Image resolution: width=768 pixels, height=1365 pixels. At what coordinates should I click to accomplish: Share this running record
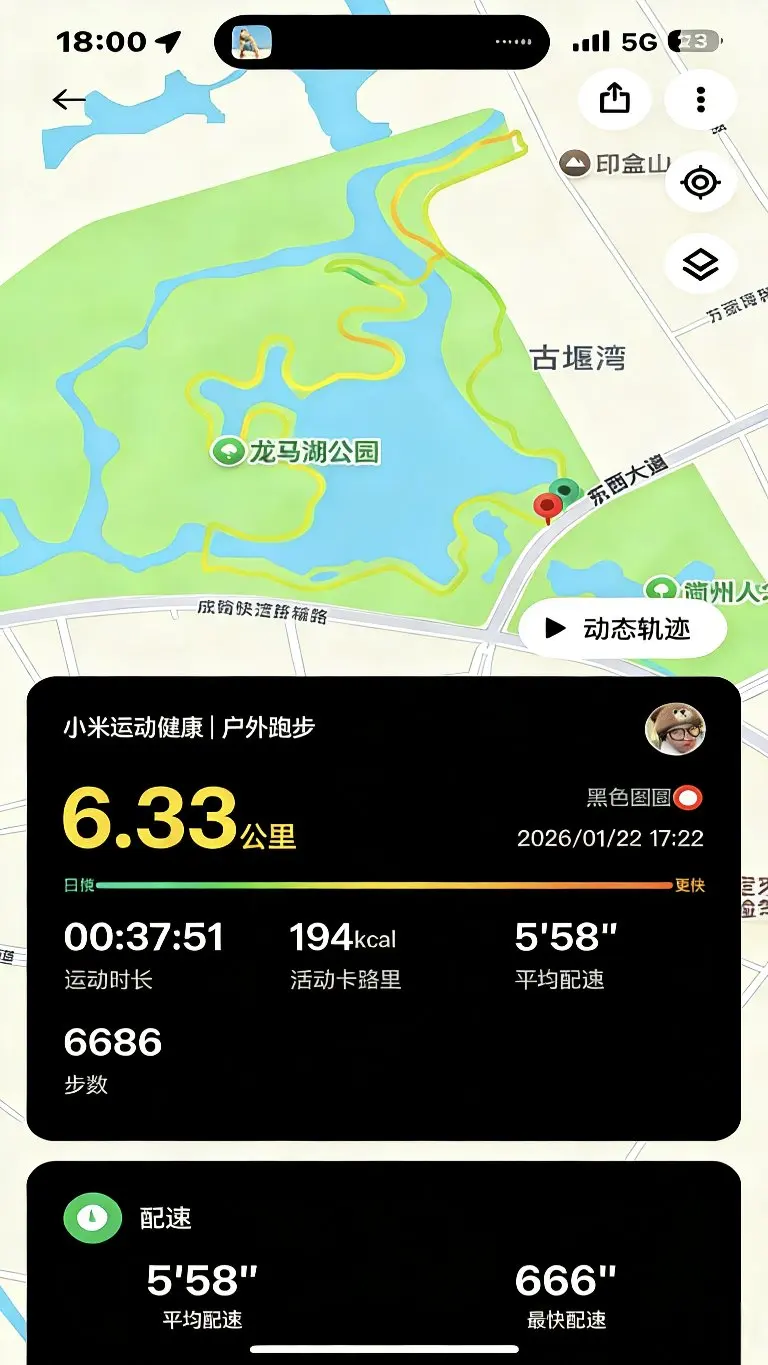click(x=615, y=99)
